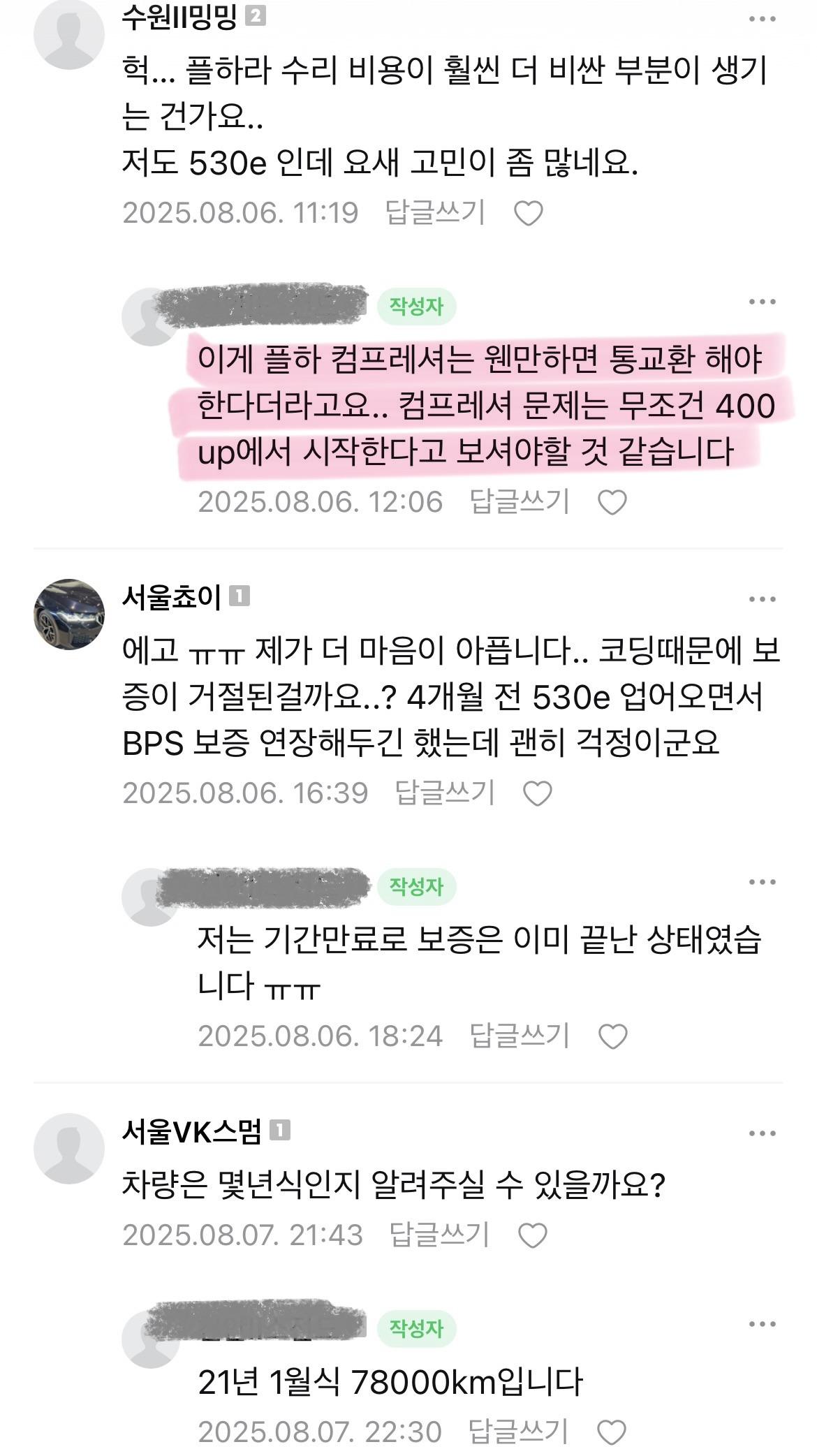Open overflow menu on 수원II밍밍's comment
This screenshot has width=817, height=1456.
762,19
